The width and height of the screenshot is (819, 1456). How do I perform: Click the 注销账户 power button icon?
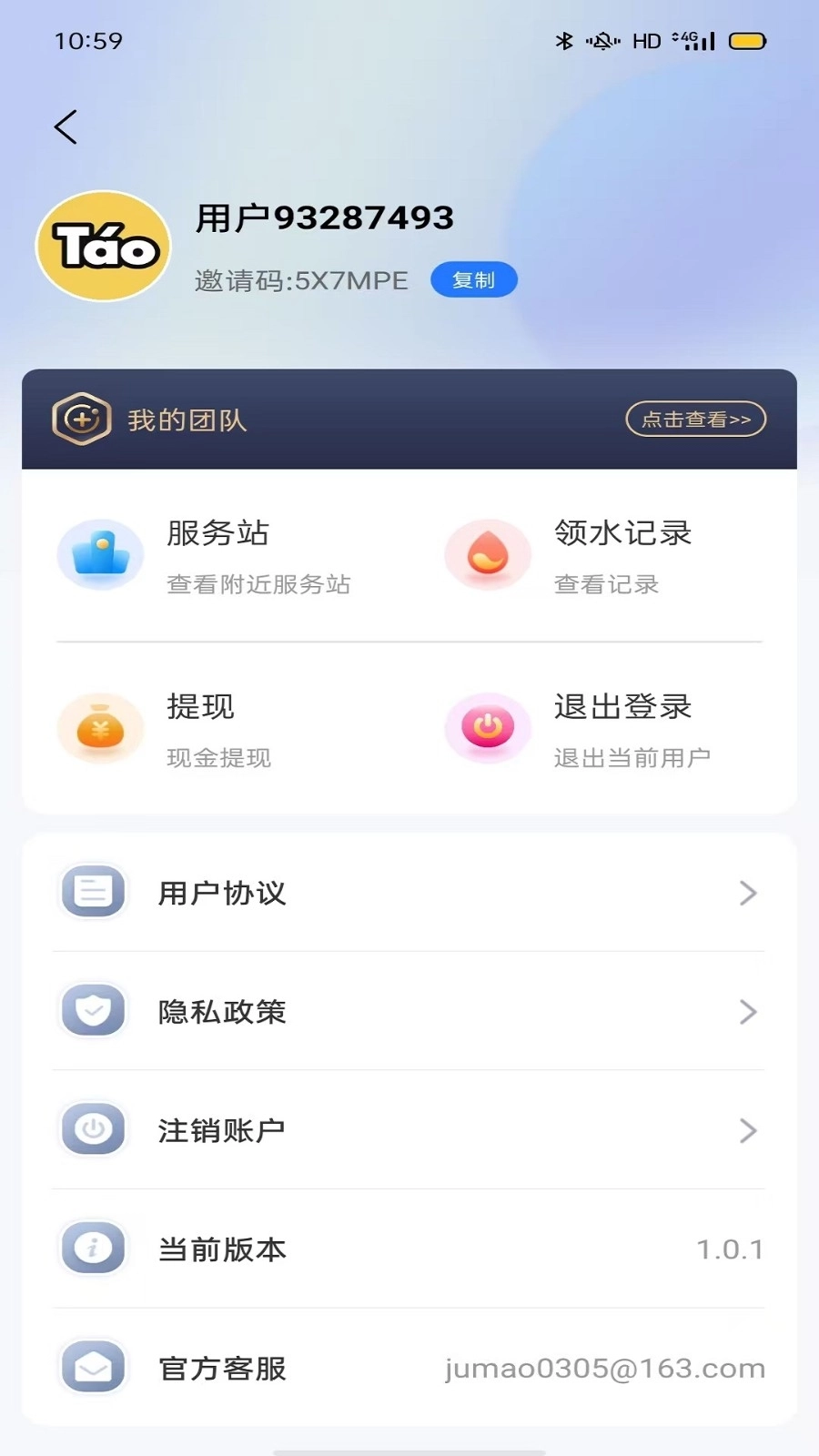coord(92,1129)
